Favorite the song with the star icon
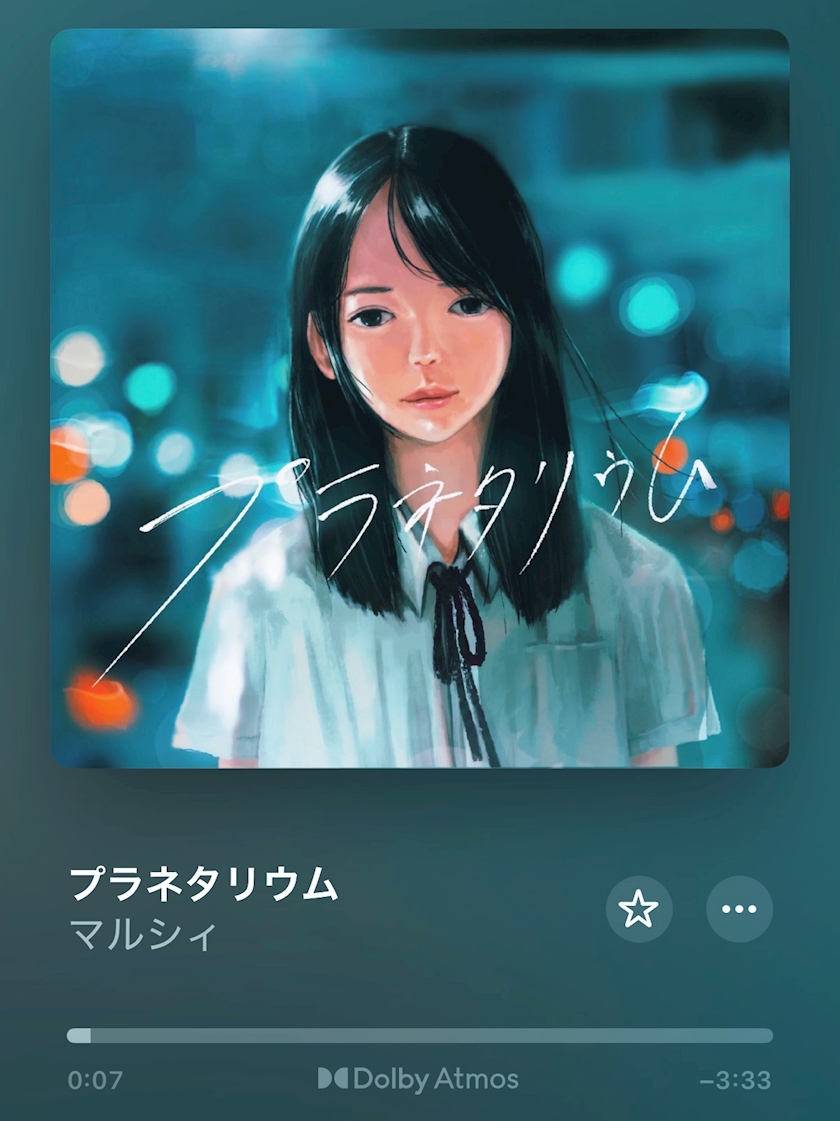840x1121 pixels. click(x=638, y=909)
